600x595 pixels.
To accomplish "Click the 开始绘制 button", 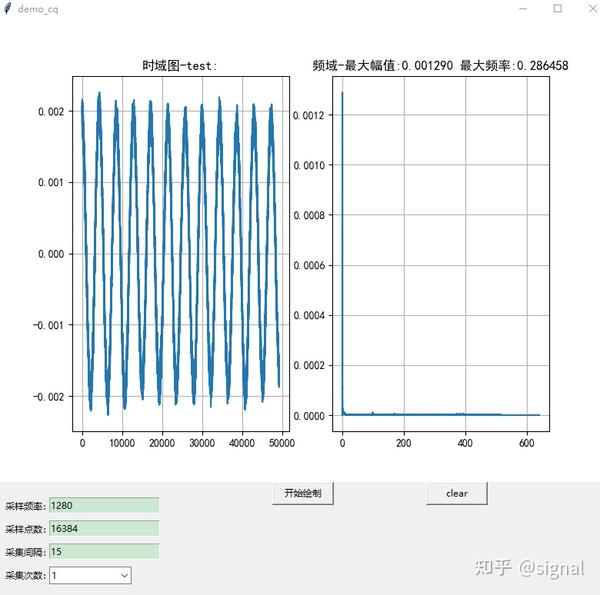I will (302, 493).
